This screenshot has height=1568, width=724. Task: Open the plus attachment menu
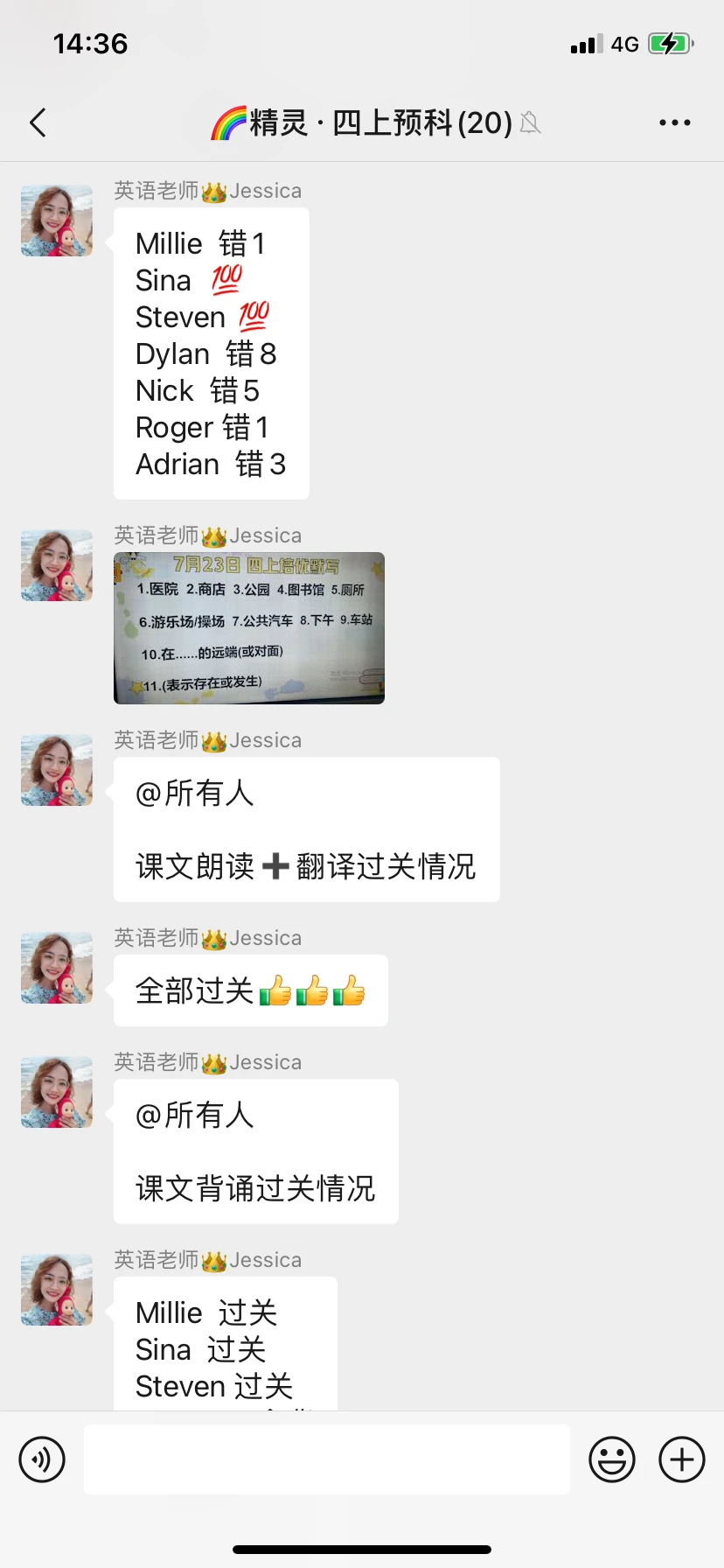pyautogui.click(x=682, y=1459)
